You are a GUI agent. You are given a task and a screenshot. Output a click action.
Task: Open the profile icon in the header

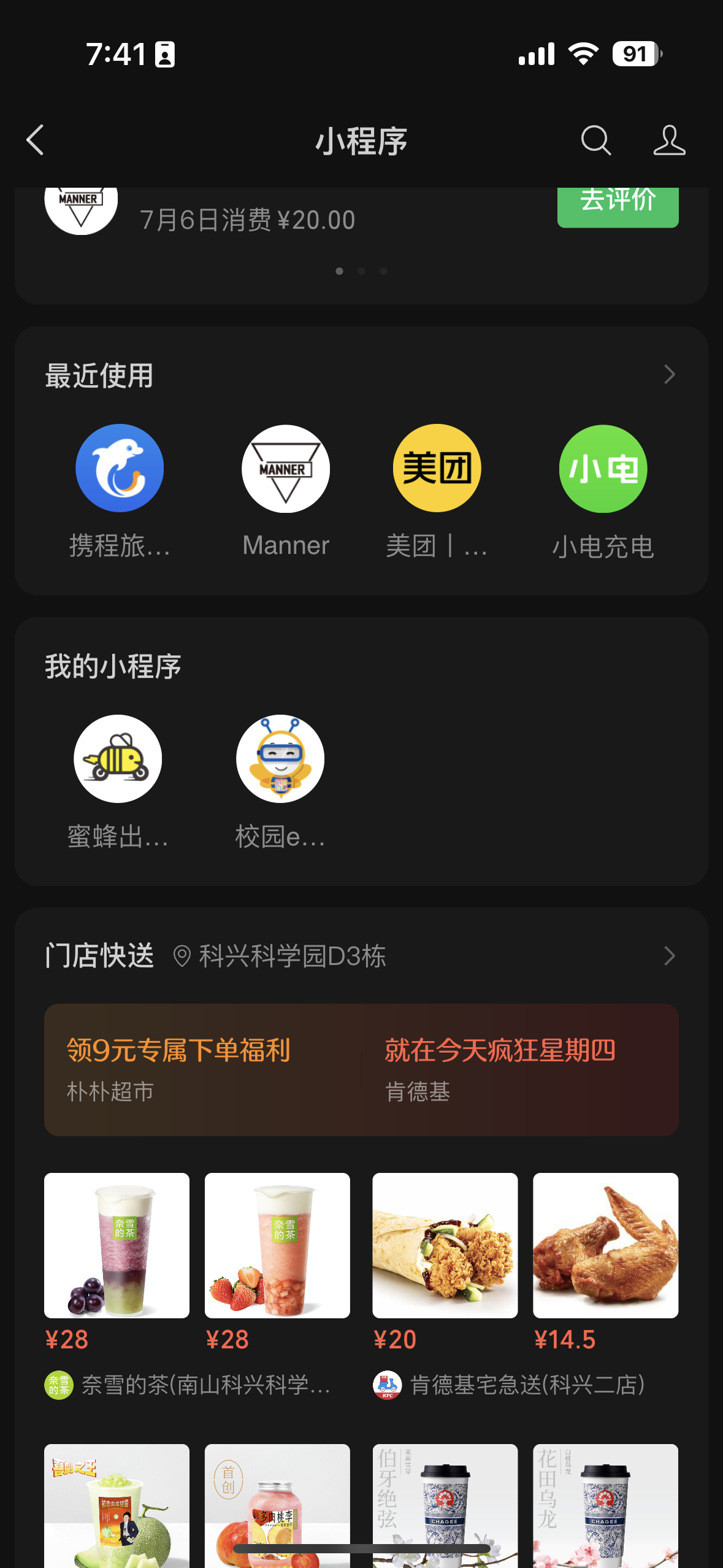coord(668,140)
